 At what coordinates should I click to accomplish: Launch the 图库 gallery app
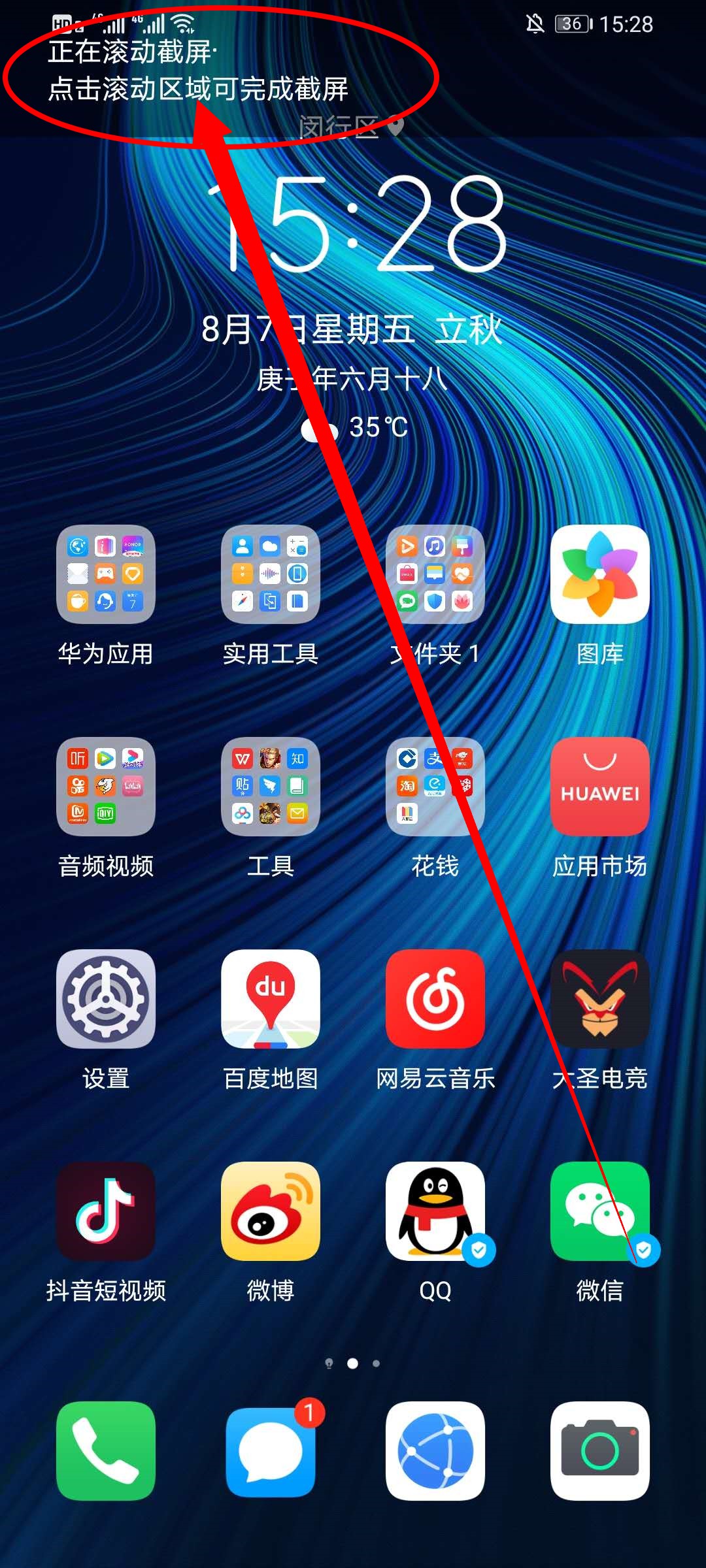[600, 574]
